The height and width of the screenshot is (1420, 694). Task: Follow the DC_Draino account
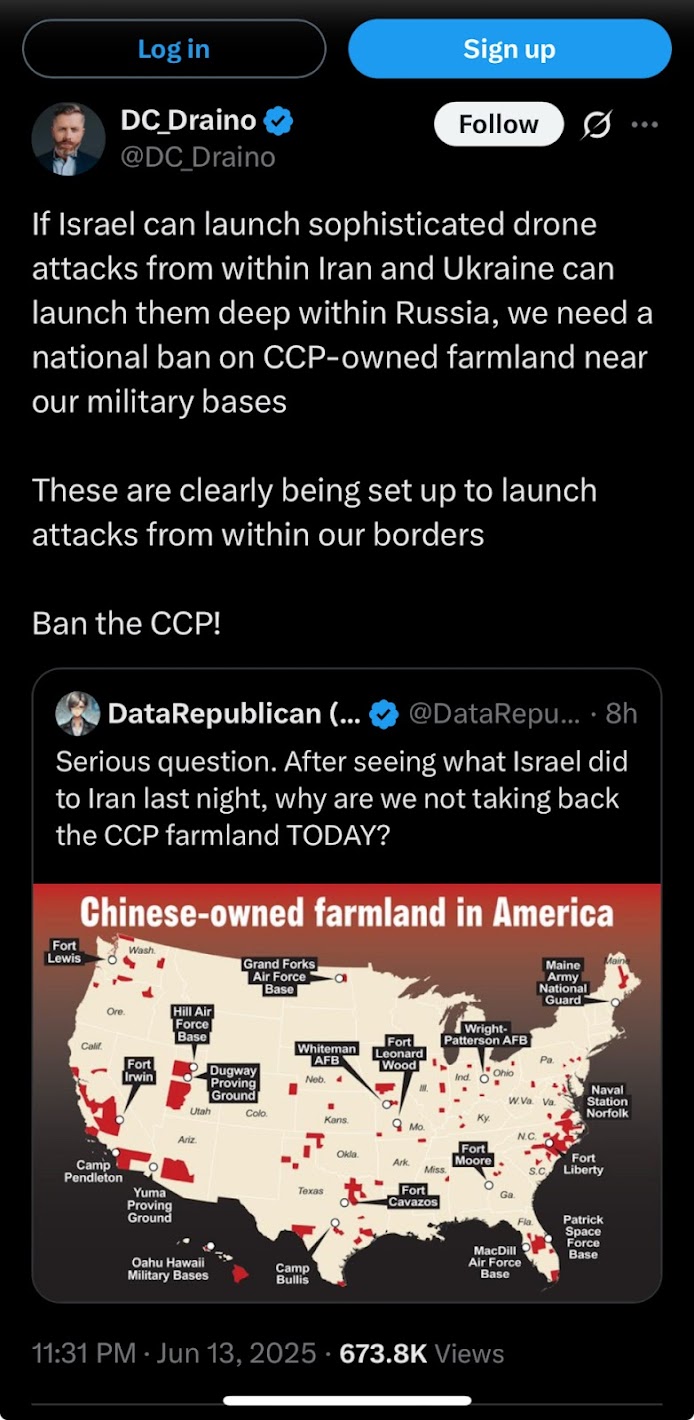point(498,125)
